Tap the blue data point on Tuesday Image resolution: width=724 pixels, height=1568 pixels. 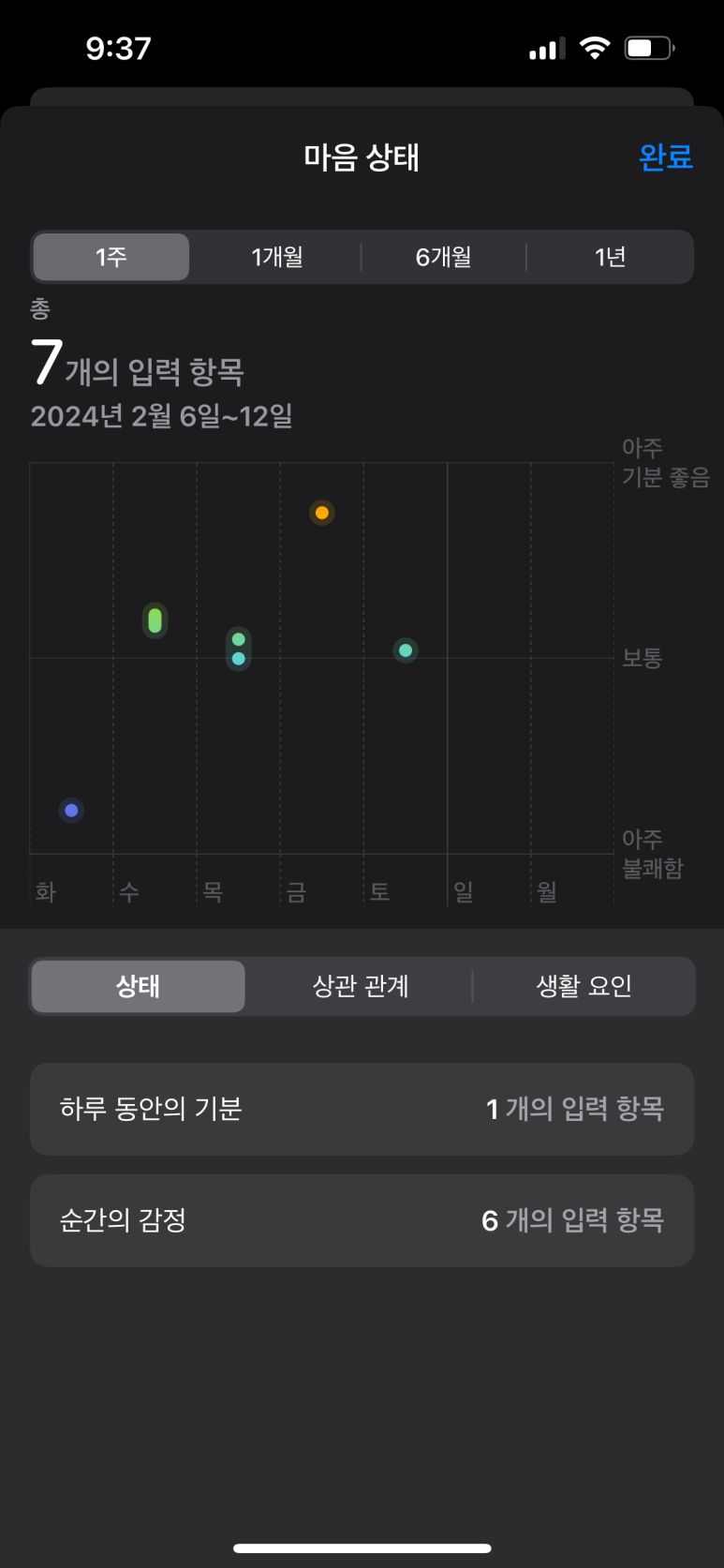71,811
